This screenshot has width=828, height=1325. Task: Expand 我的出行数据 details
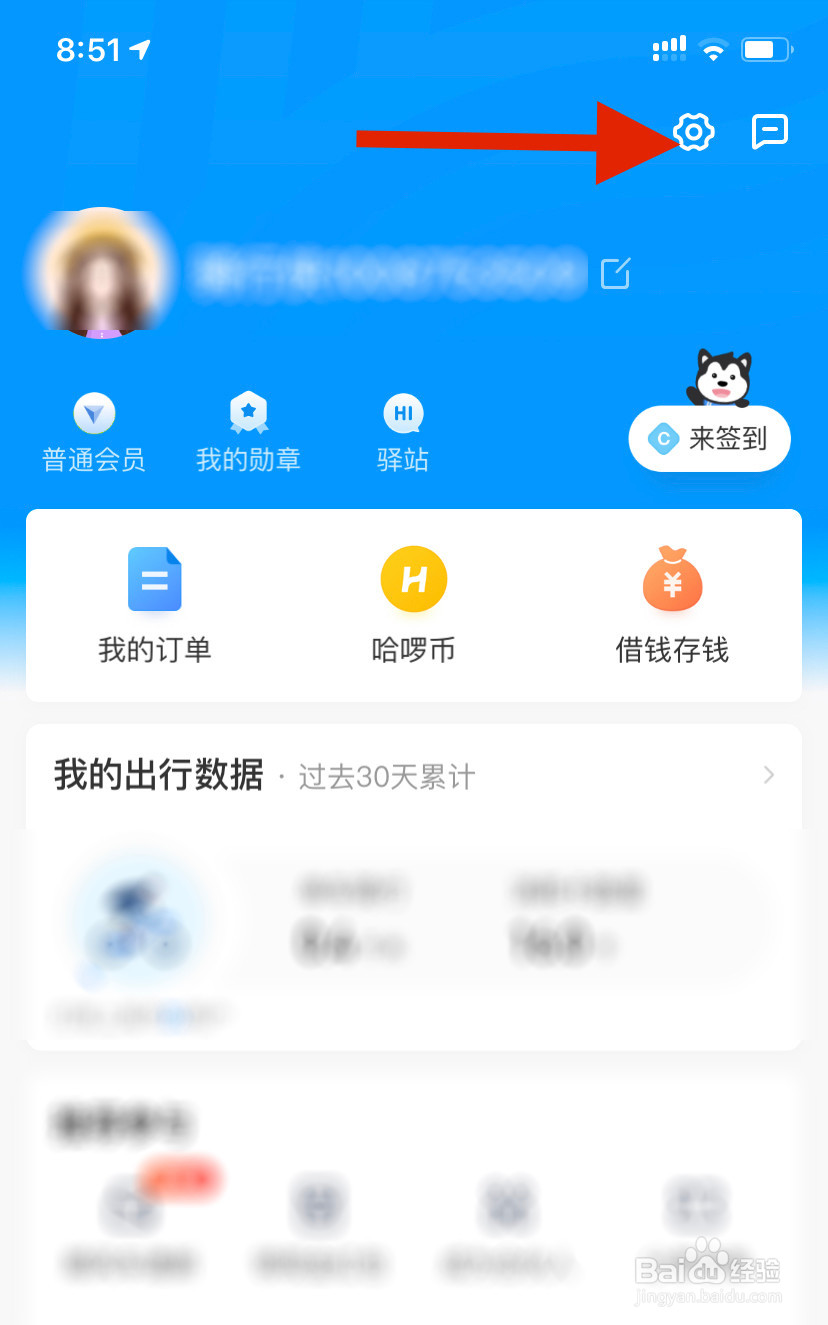768,775
